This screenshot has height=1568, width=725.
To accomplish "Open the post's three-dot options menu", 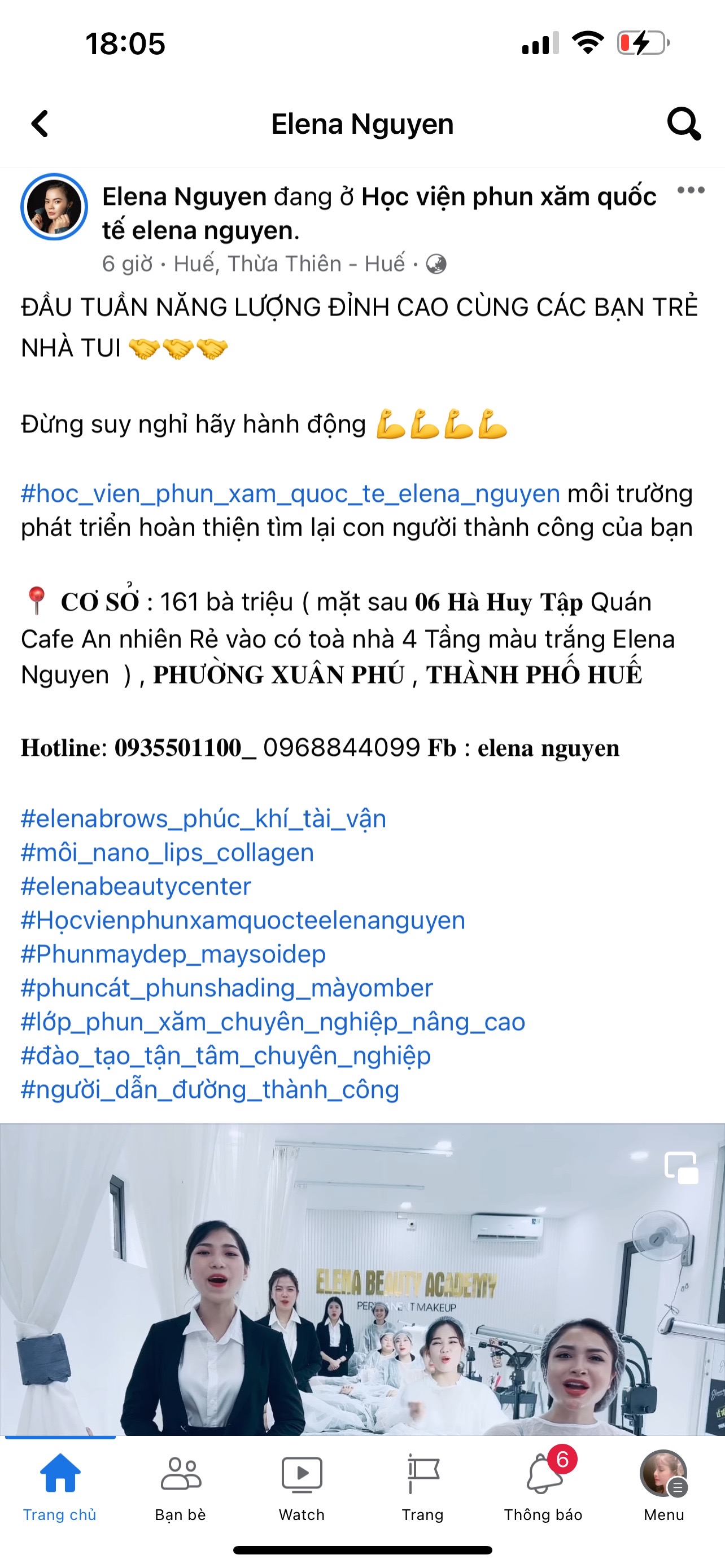I will point(691,191).
